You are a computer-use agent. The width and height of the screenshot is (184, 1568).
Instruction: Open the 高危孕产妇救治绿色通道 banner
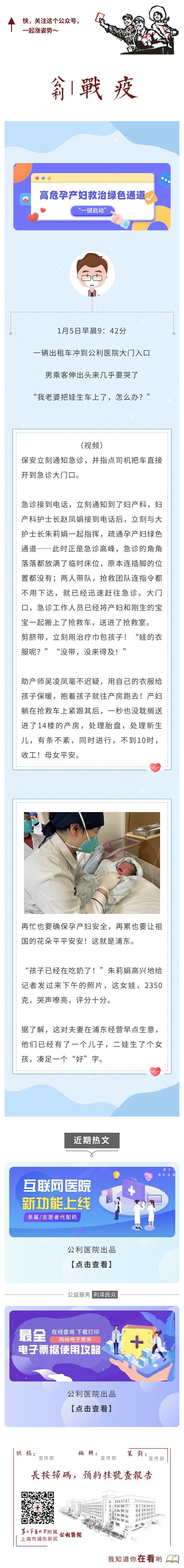92,196
